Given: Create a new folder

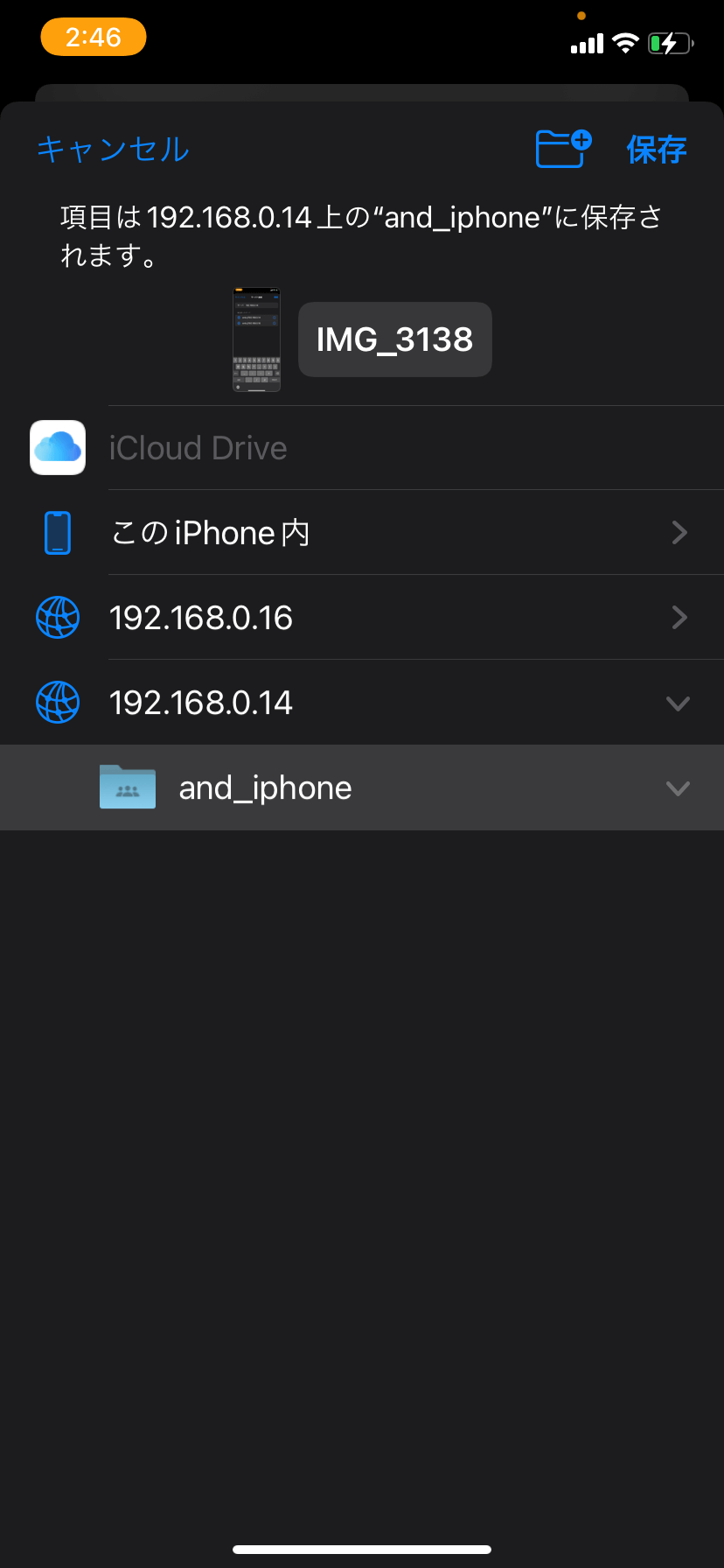Looking at the screenshot, I should coord(563,149).
